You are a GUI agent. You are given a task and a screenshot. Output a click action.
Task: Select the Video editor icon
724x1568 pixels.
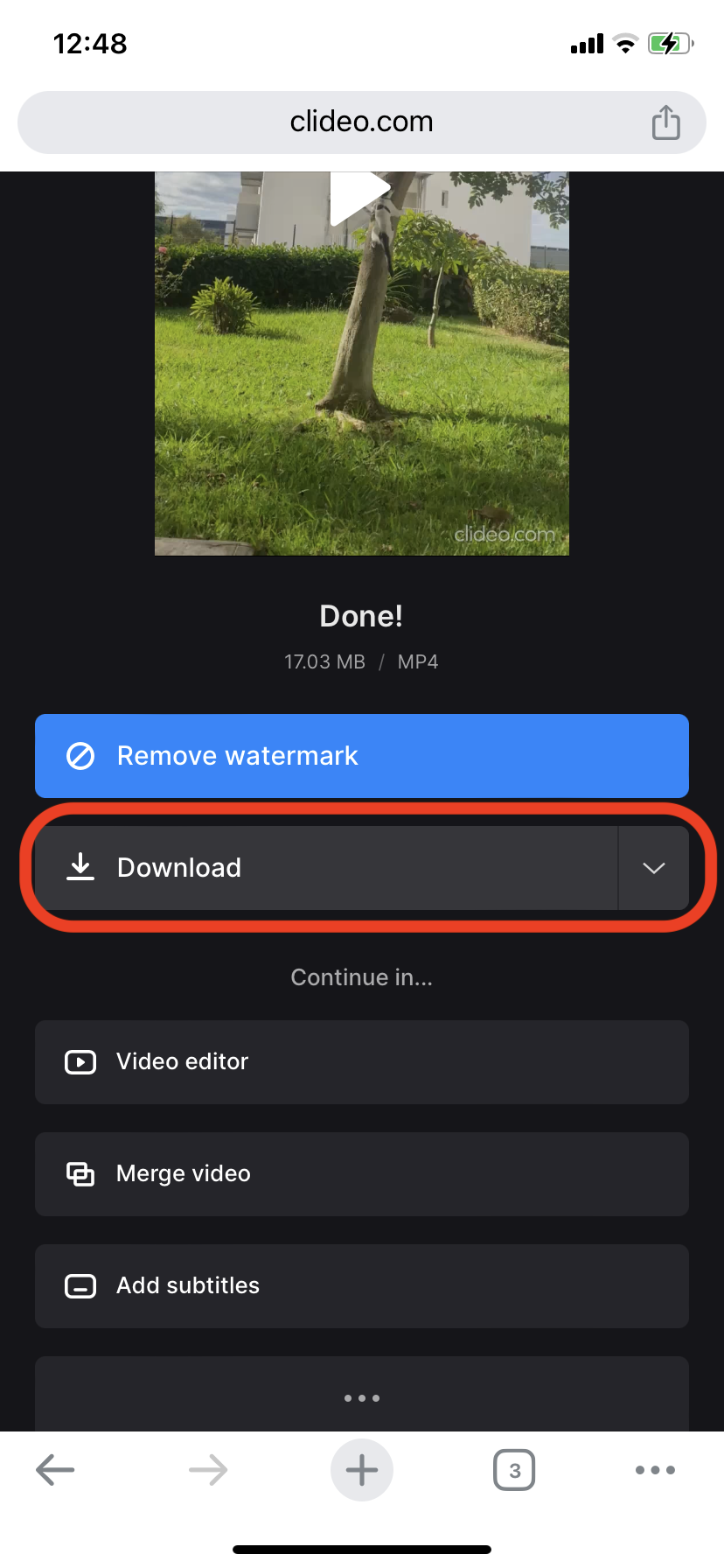click(x=80, y=1061)
